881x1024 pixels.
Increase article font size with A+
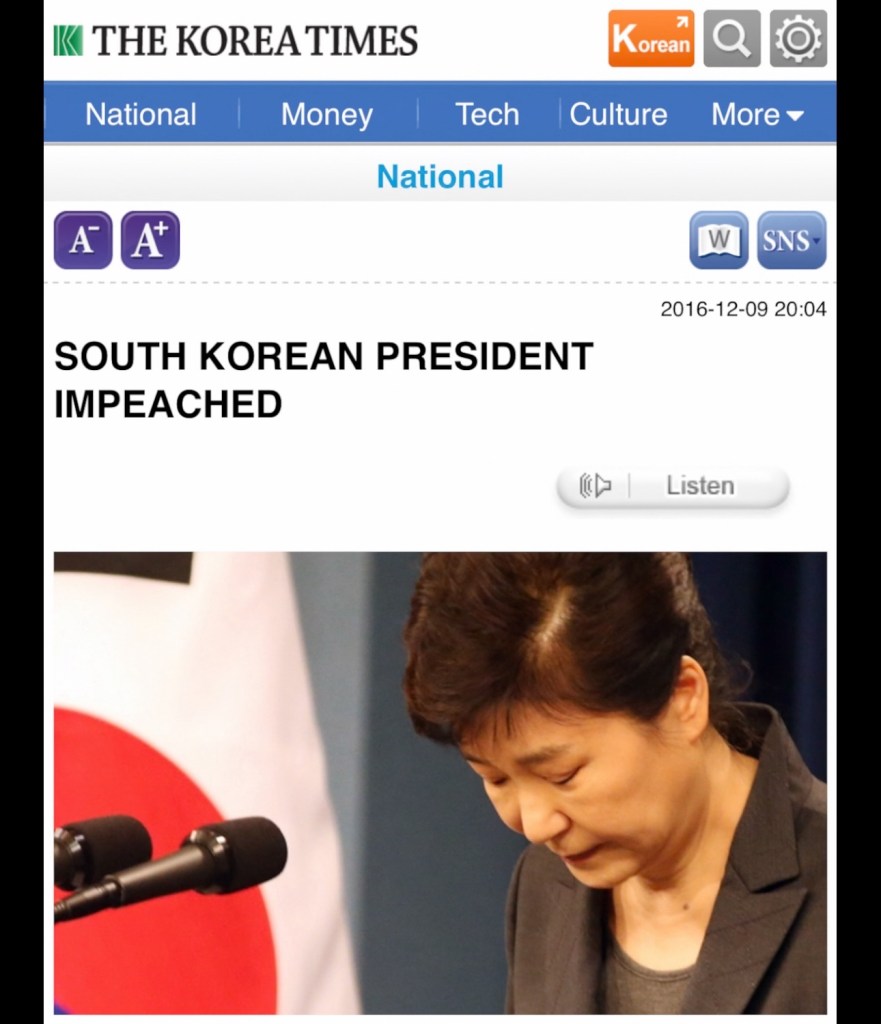click(150, 240)
